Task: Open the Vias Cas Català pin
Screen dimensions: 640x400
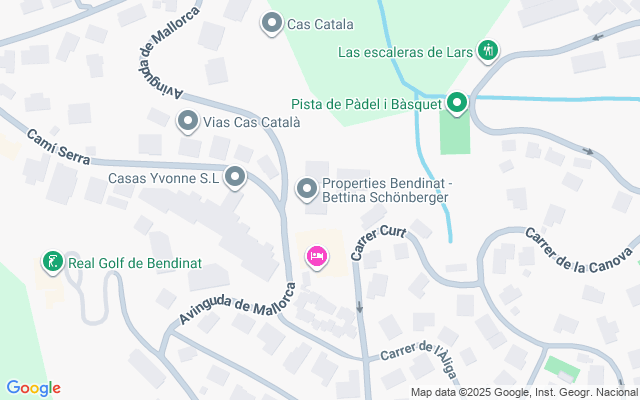Action: tap(188, 122)
